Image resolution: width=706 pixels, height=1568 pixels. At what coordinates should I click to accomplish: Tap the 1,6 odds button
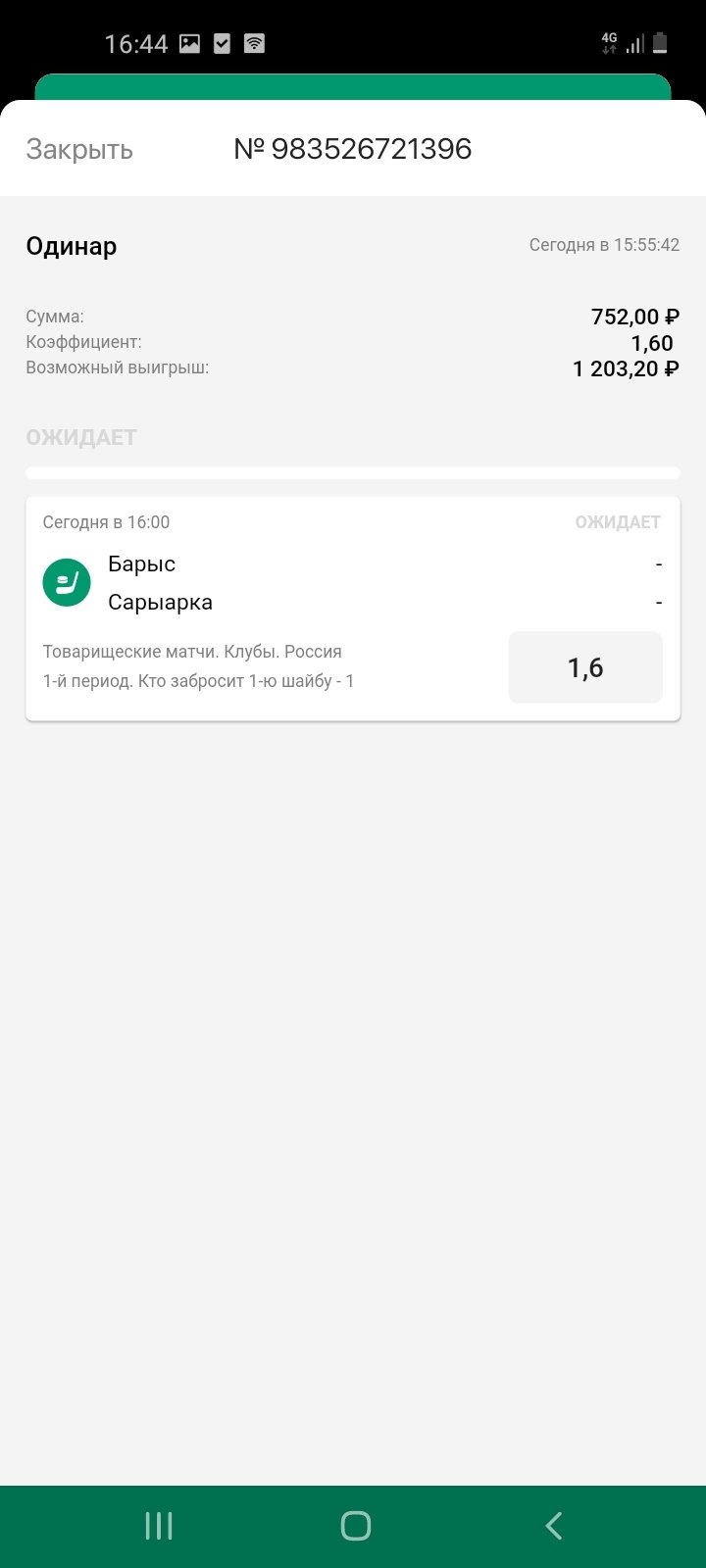(585, 667)
